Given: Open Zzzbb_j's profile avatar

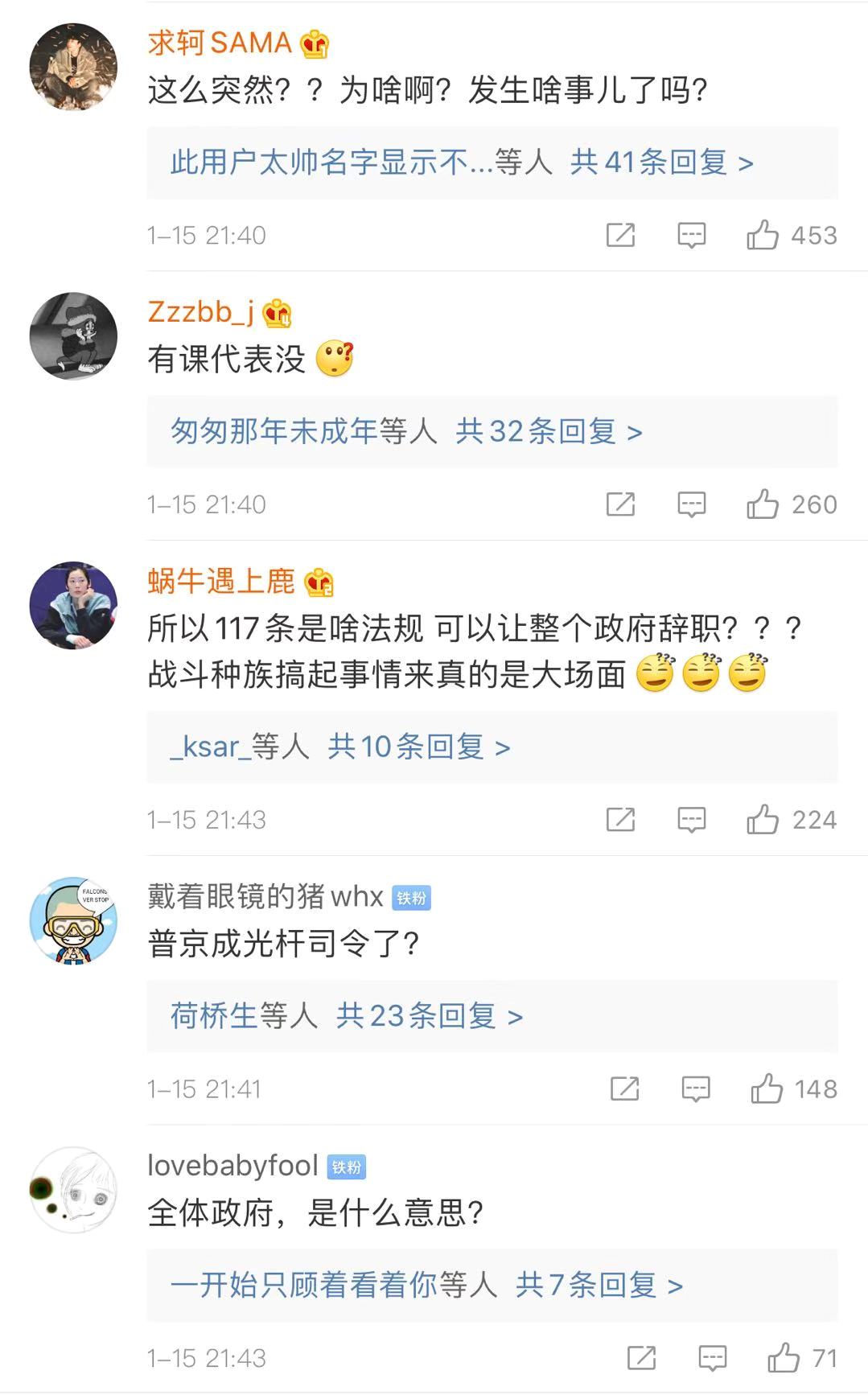Looking at the screenshot, I should pyautogui.click(x=73, y=336).
